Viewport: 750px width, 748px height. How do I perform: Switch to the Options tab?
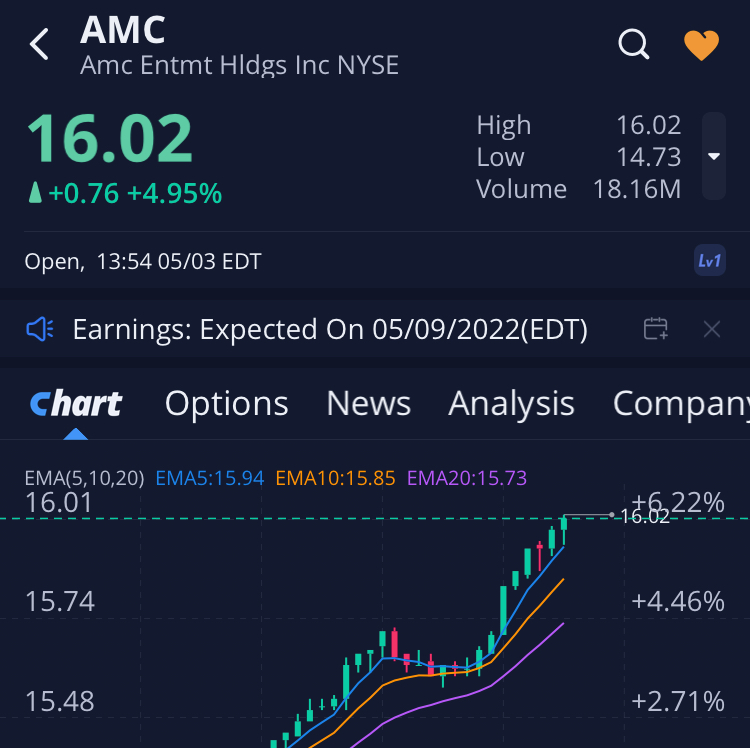(227, 404)
